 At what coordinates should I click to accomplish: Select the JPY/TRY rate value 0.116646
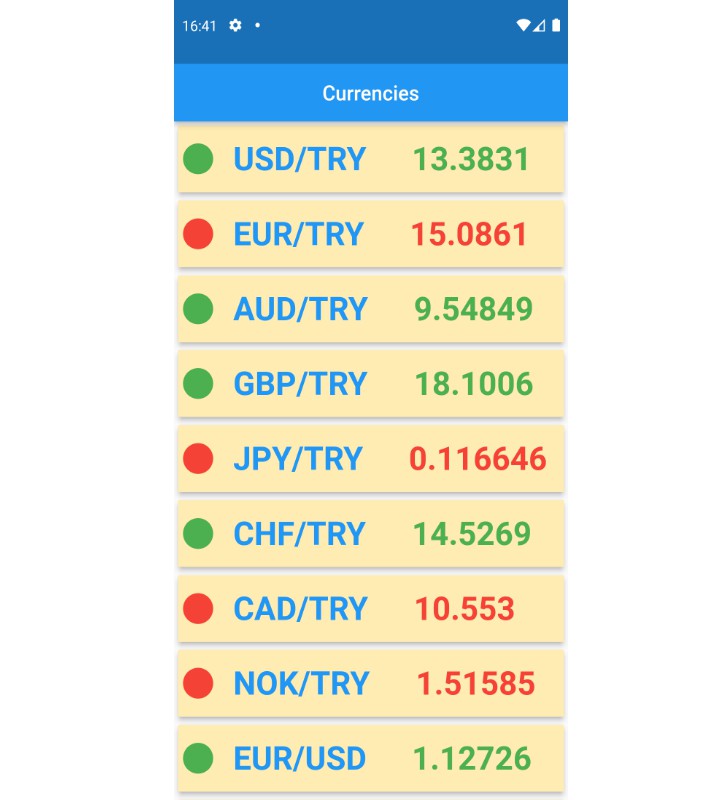click(478, 459)
